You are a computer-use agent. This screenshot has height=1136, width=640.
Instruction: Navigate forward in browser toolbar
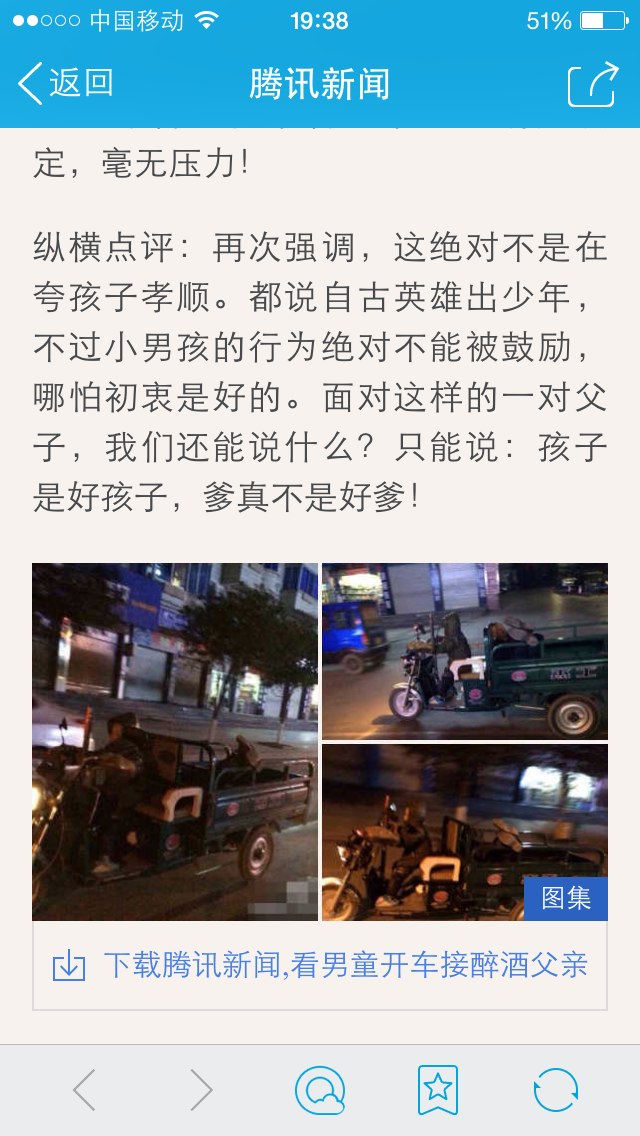point(201,1090)
